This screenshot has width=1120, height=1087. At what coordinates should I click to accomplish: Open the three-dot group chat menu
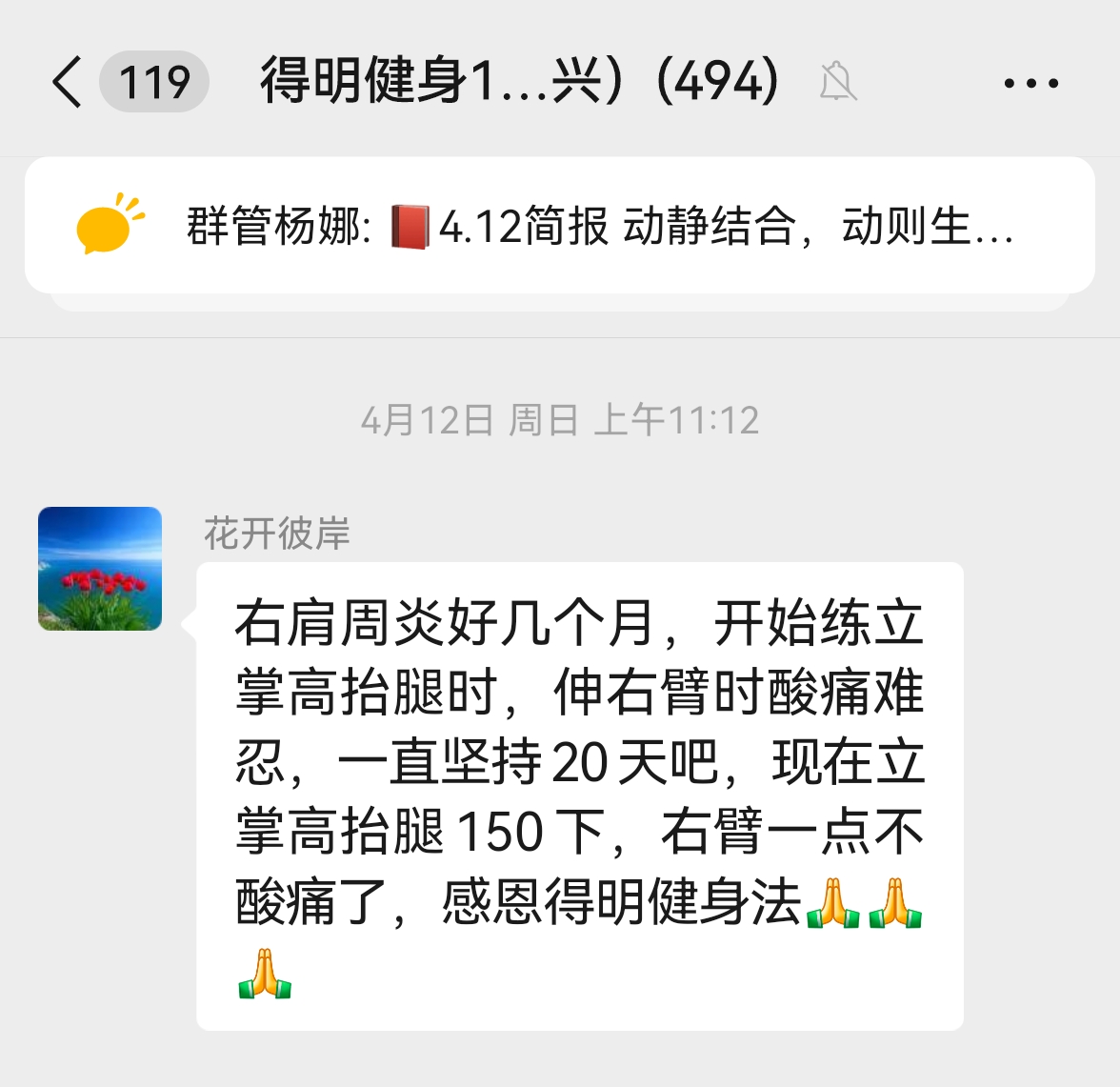pos(1030,83)
